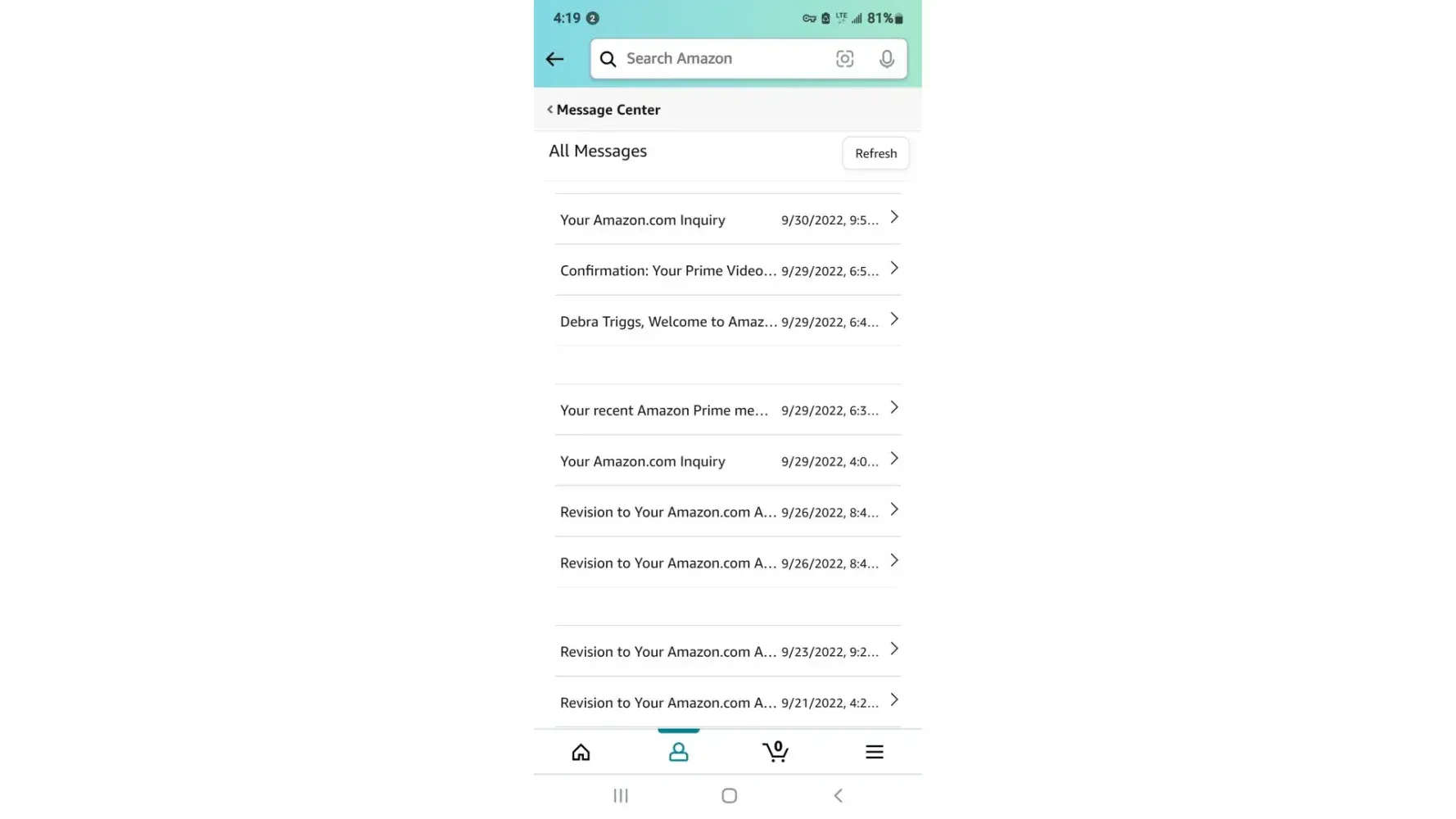Image resolution: width=1456 pixels, height=819 pixels.
Task: Open the hamburger menu tab
Action: [874, 752]
